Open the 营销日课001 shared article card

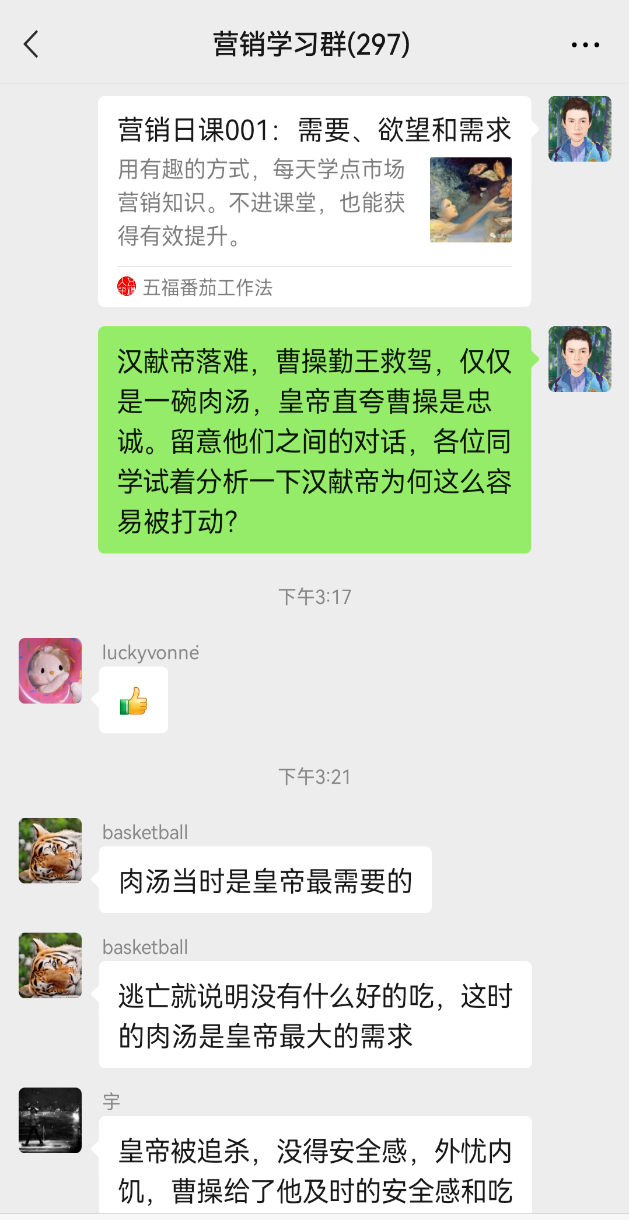pyautogui.click(x=314, y=201)
